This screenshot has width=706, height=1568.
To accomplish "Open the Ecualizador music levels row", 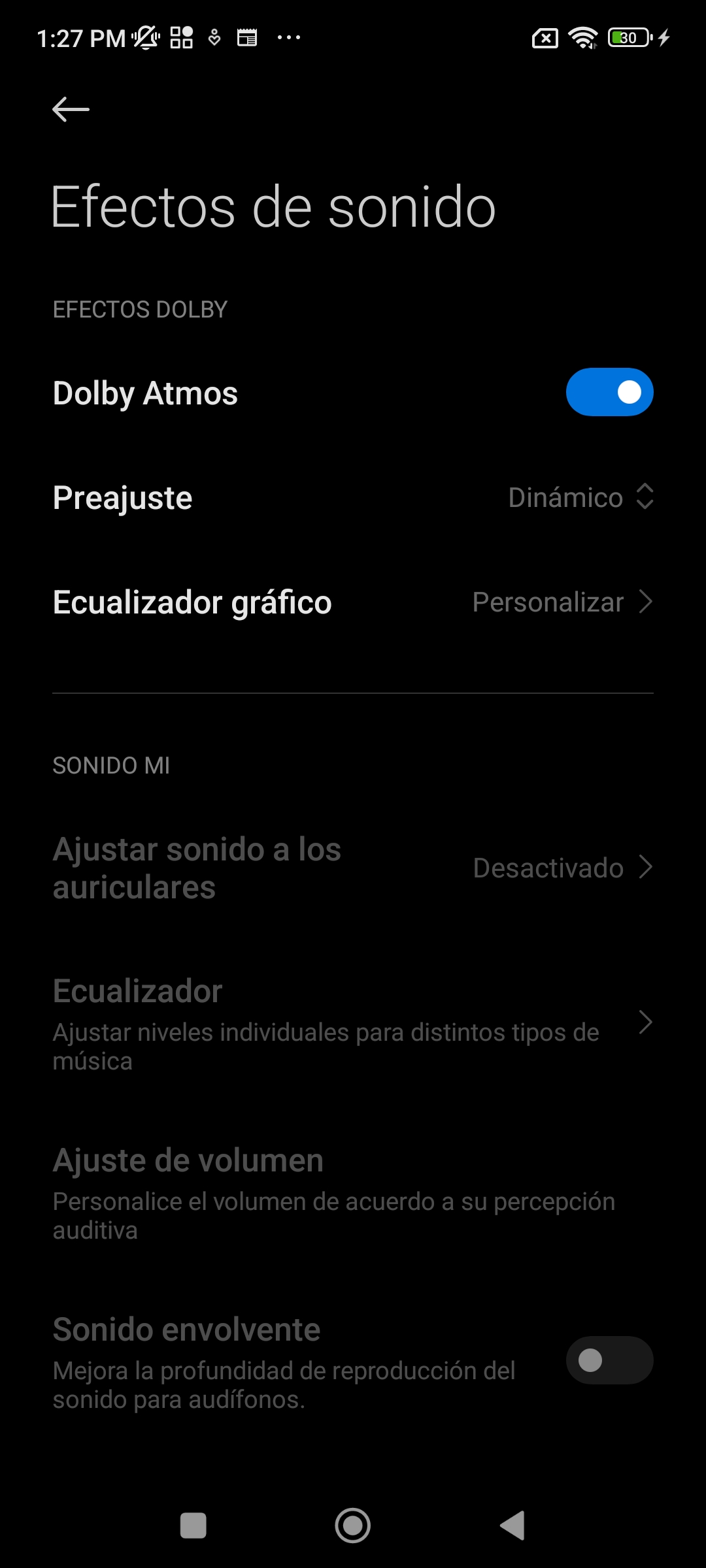I will pos(353,1023).
